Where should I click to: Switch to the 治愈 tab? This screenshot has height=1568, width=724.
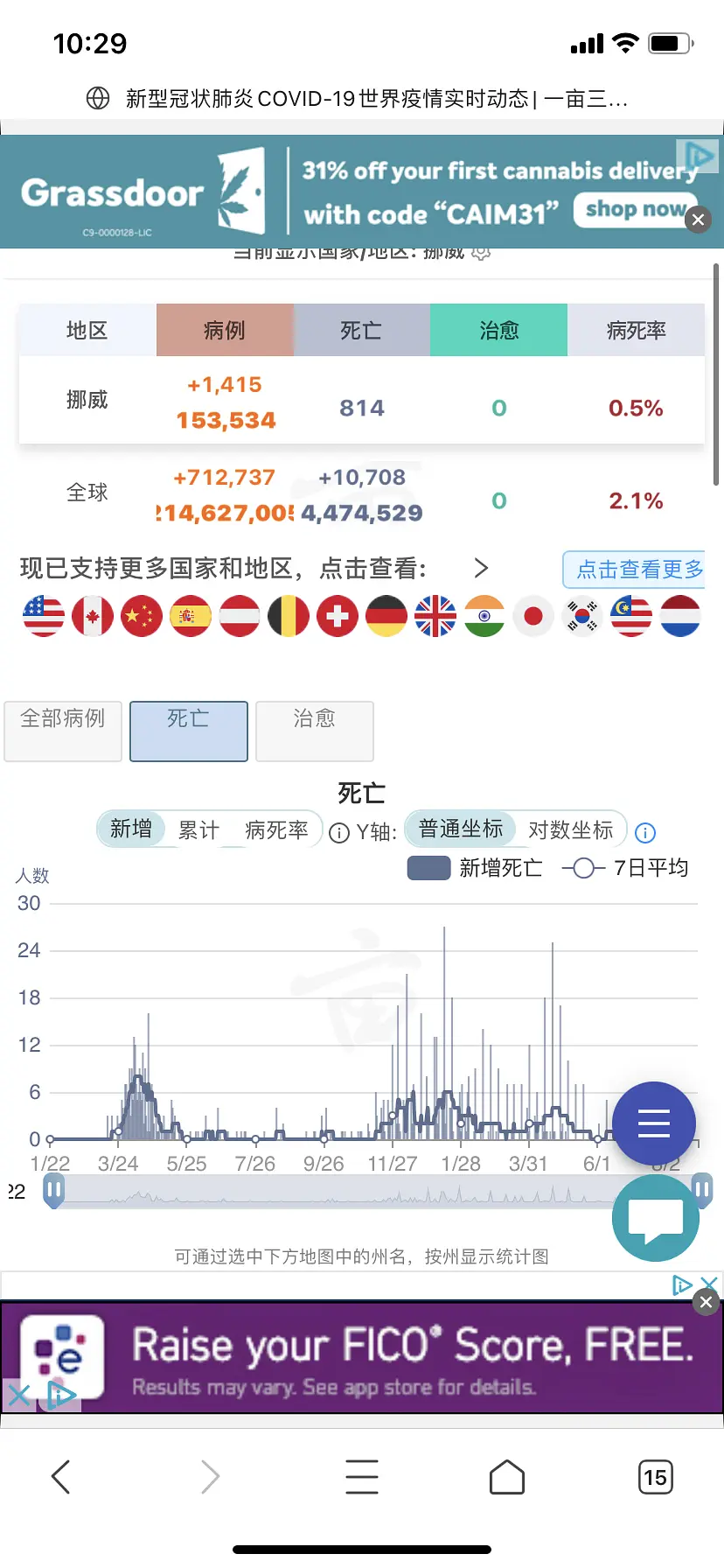tap(314, 730)
